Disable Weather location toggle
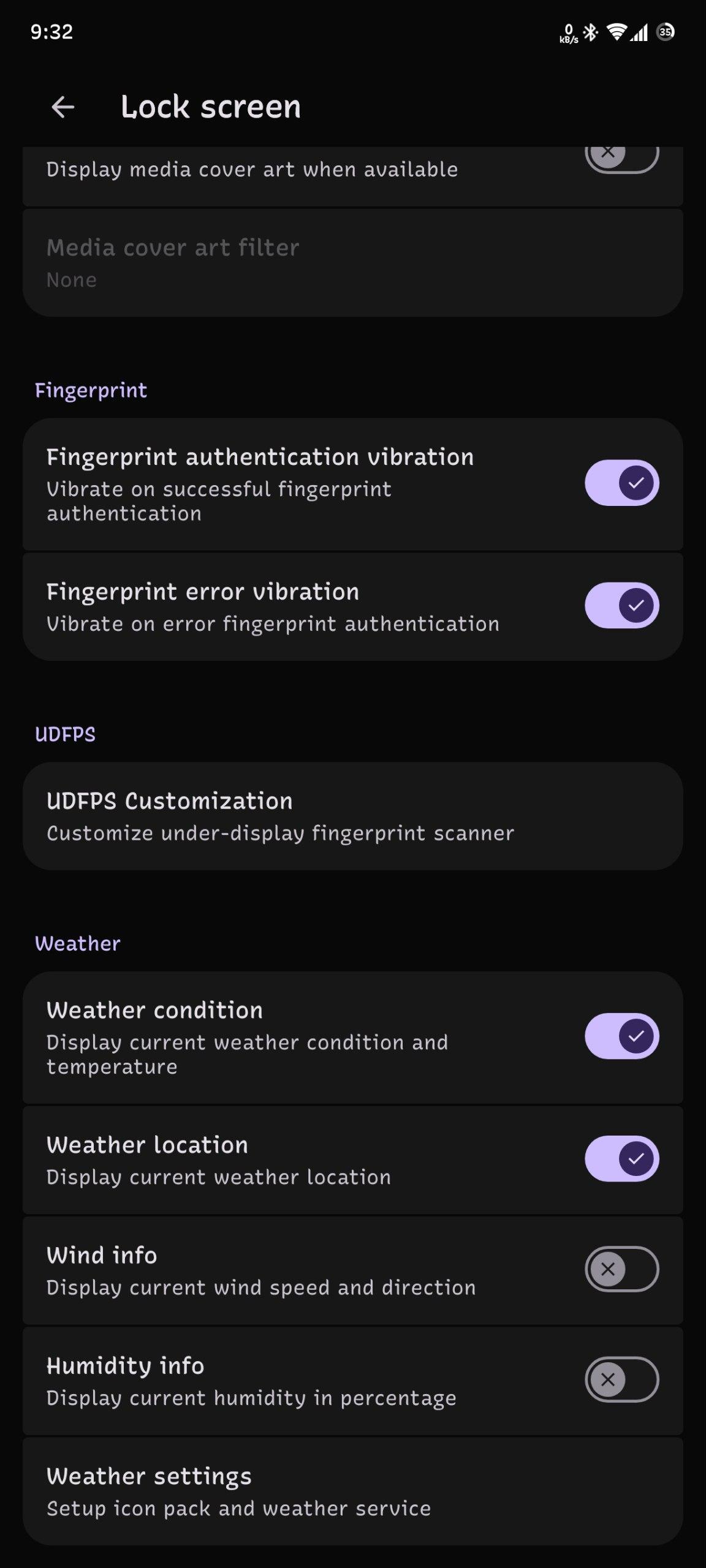The width and height of the screenshot is (706, 1568). pos(621,1158)
